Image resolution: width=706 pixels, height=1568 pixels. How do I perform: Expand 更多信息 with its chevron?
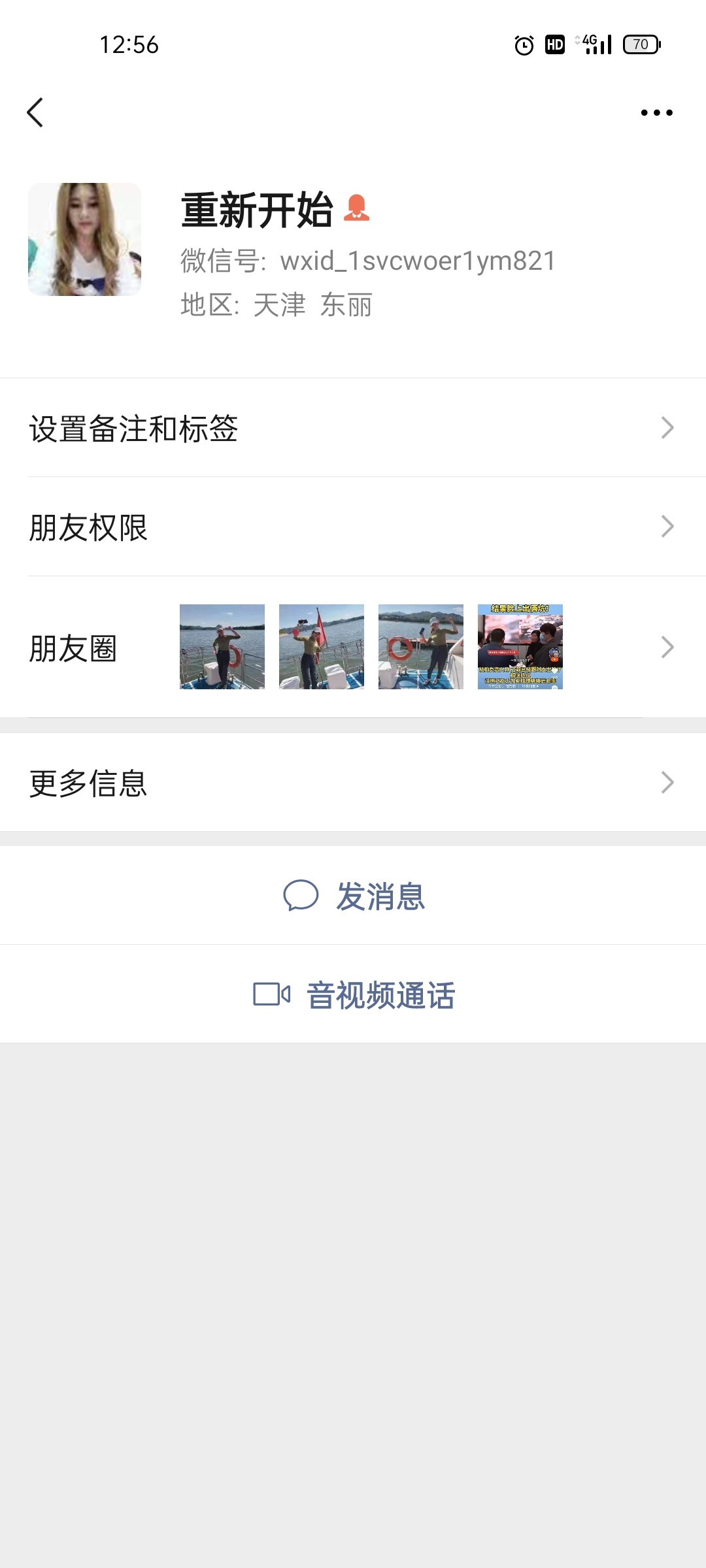pyautogui.click(x=667, y=781)
